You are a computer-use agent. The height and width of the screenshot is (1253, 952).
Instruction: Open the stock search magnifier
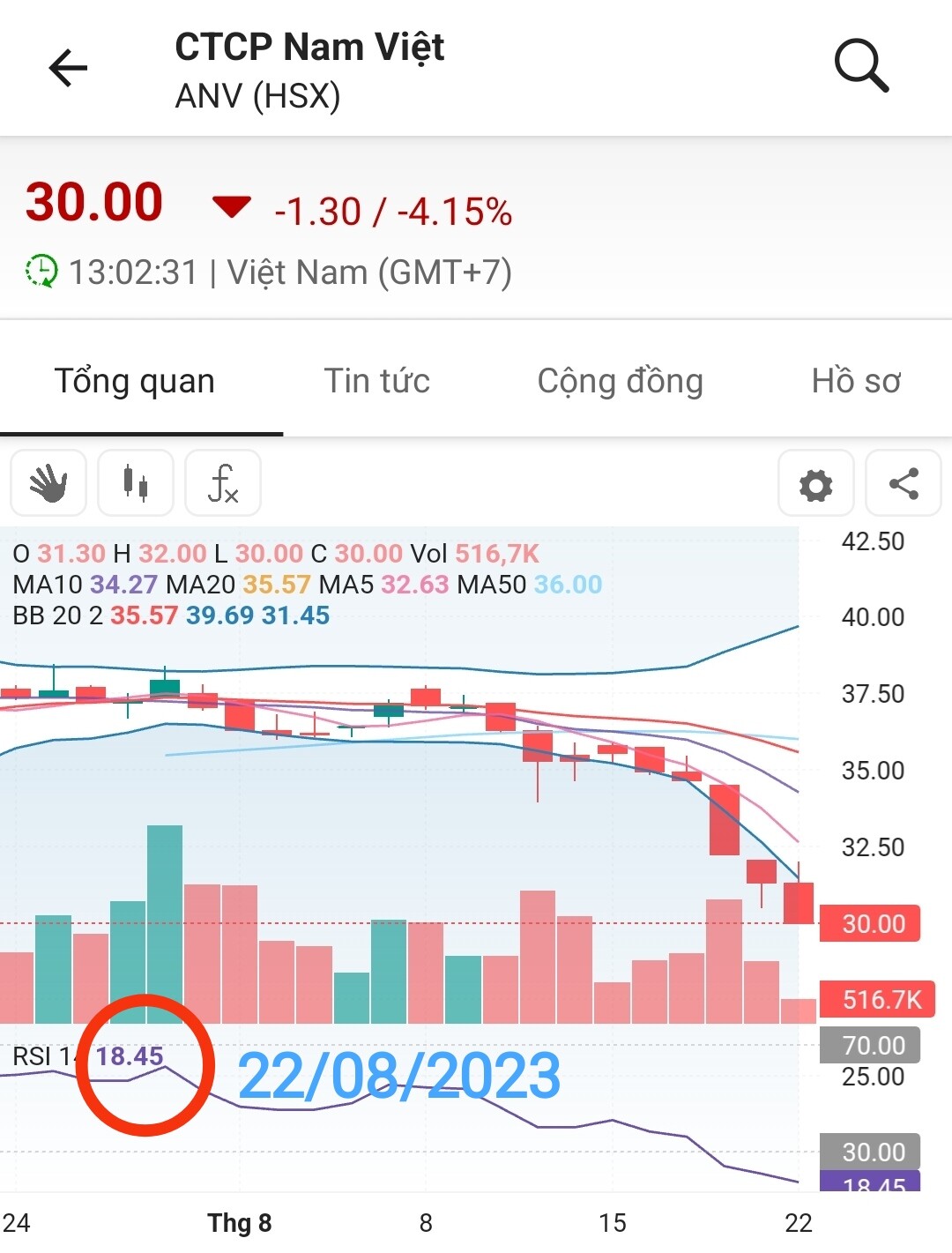[860, 66]
